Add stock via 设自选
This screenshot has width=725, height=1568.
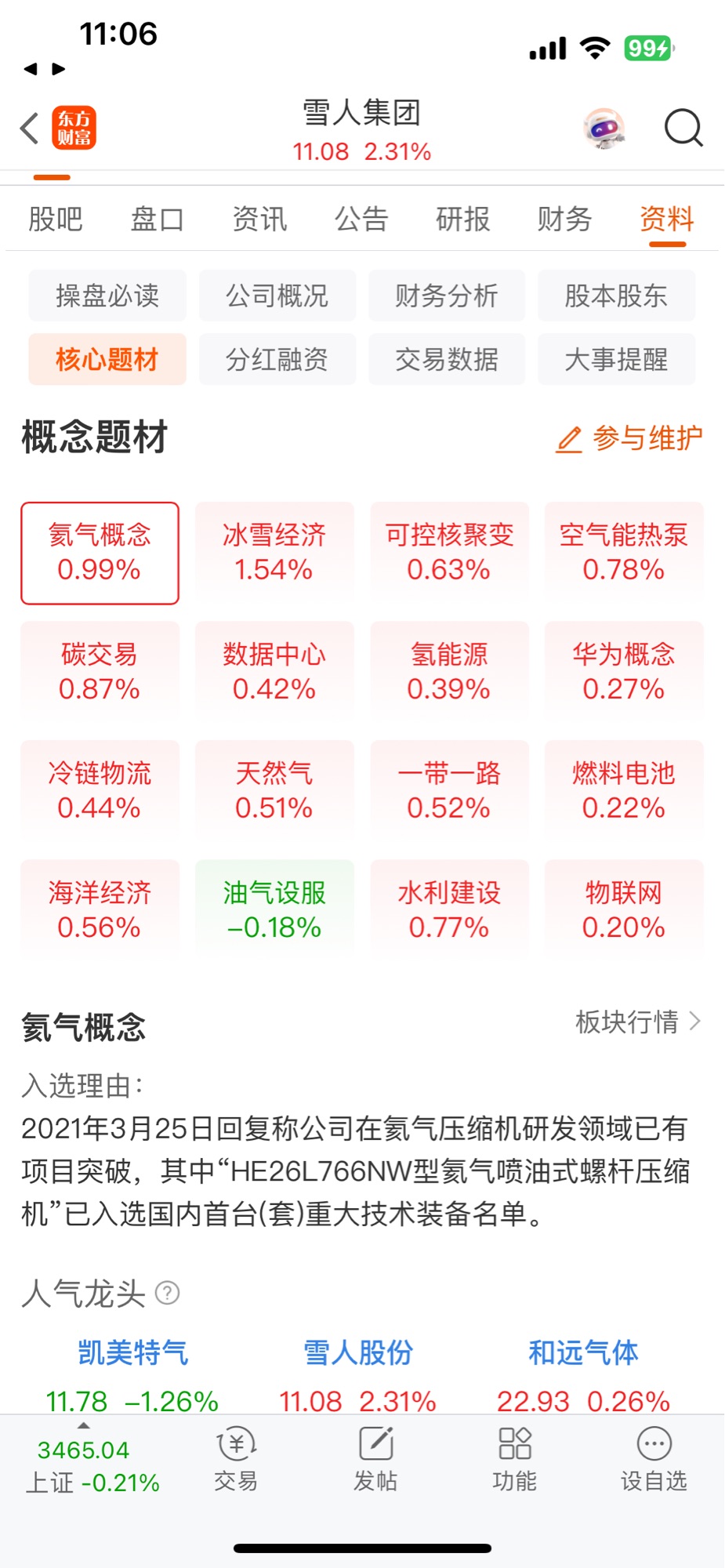click(x=654, y=1459)
